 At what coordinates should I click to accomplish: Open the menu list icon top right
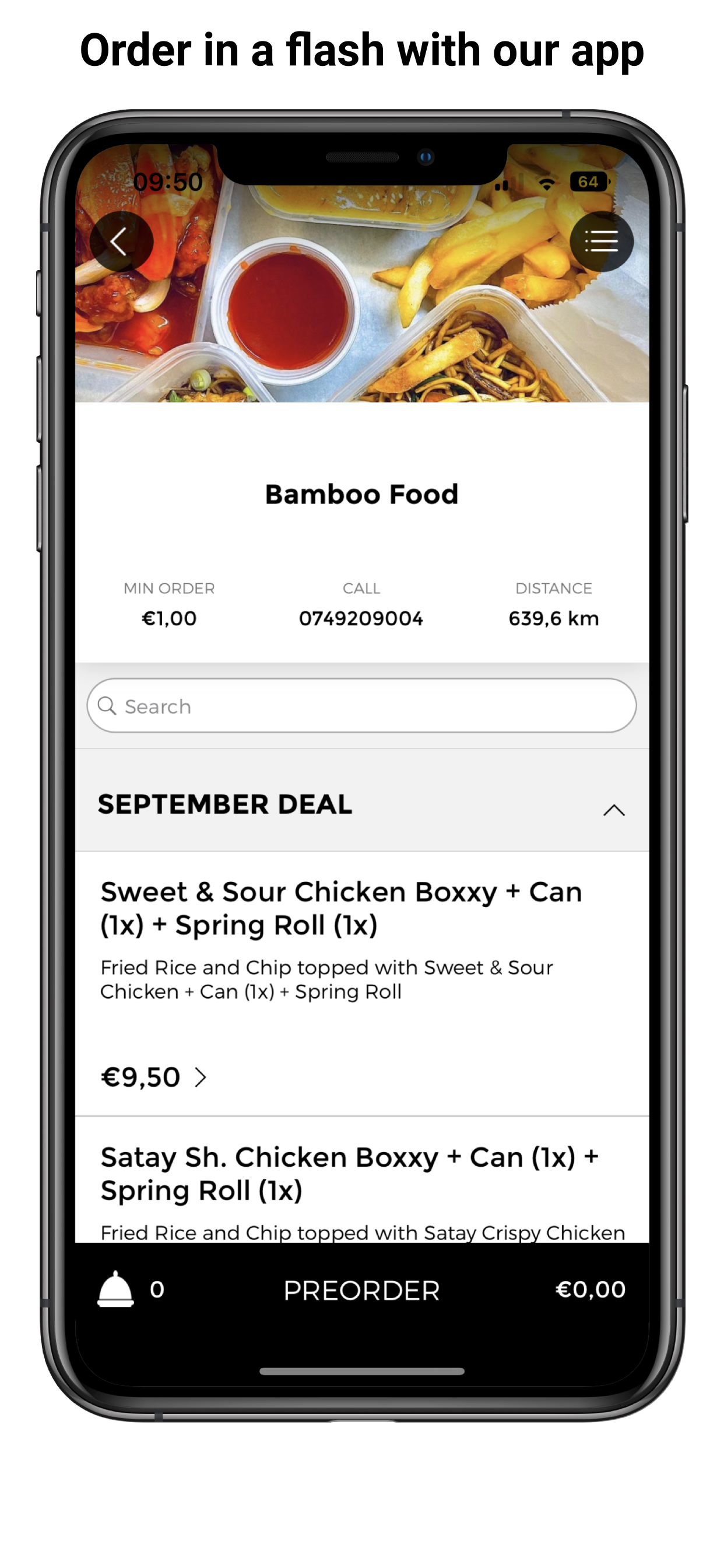click(601, 241)
